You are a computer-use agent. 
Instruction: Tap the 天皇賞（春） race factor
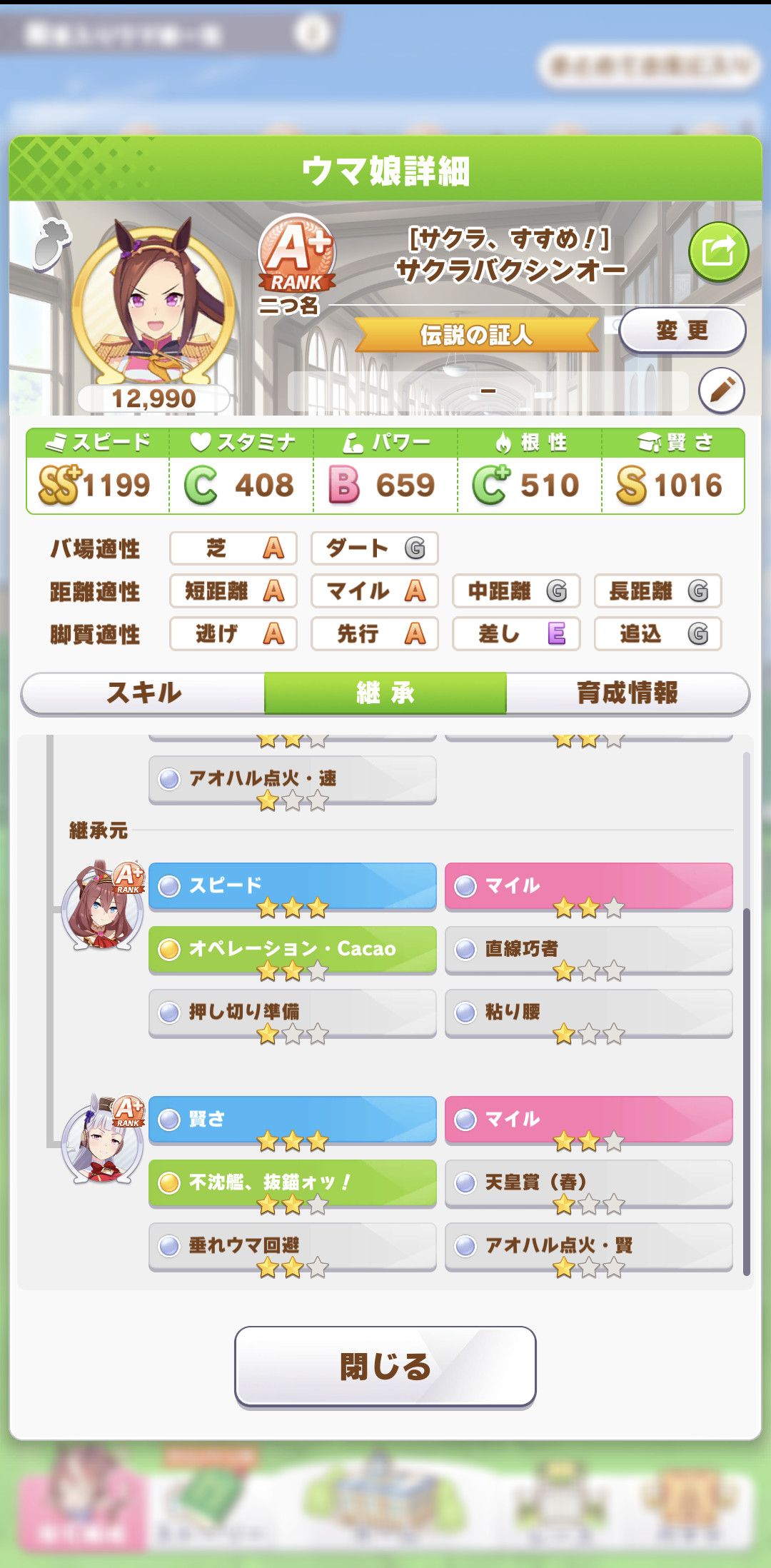(588, 1182)
